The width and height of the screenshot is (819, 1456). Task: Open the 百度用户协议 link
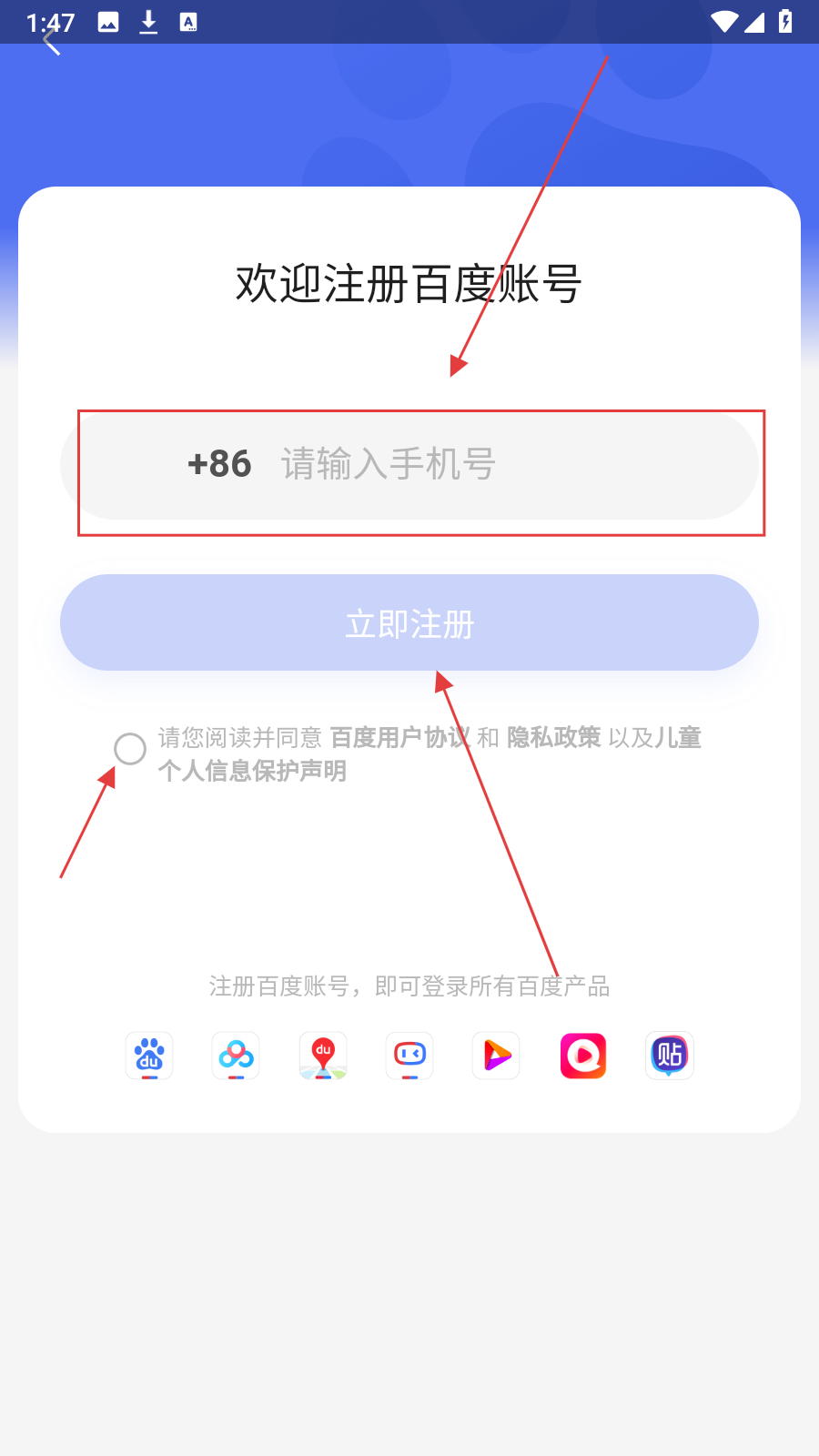pos(399,738)
